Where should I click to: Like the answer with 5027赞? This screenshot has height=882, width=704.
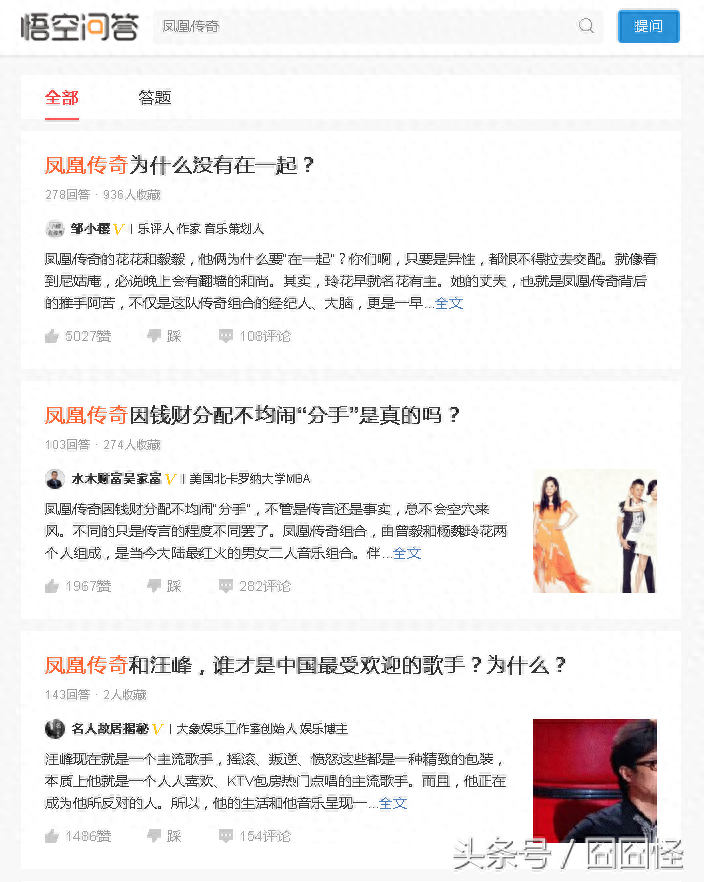78,336
